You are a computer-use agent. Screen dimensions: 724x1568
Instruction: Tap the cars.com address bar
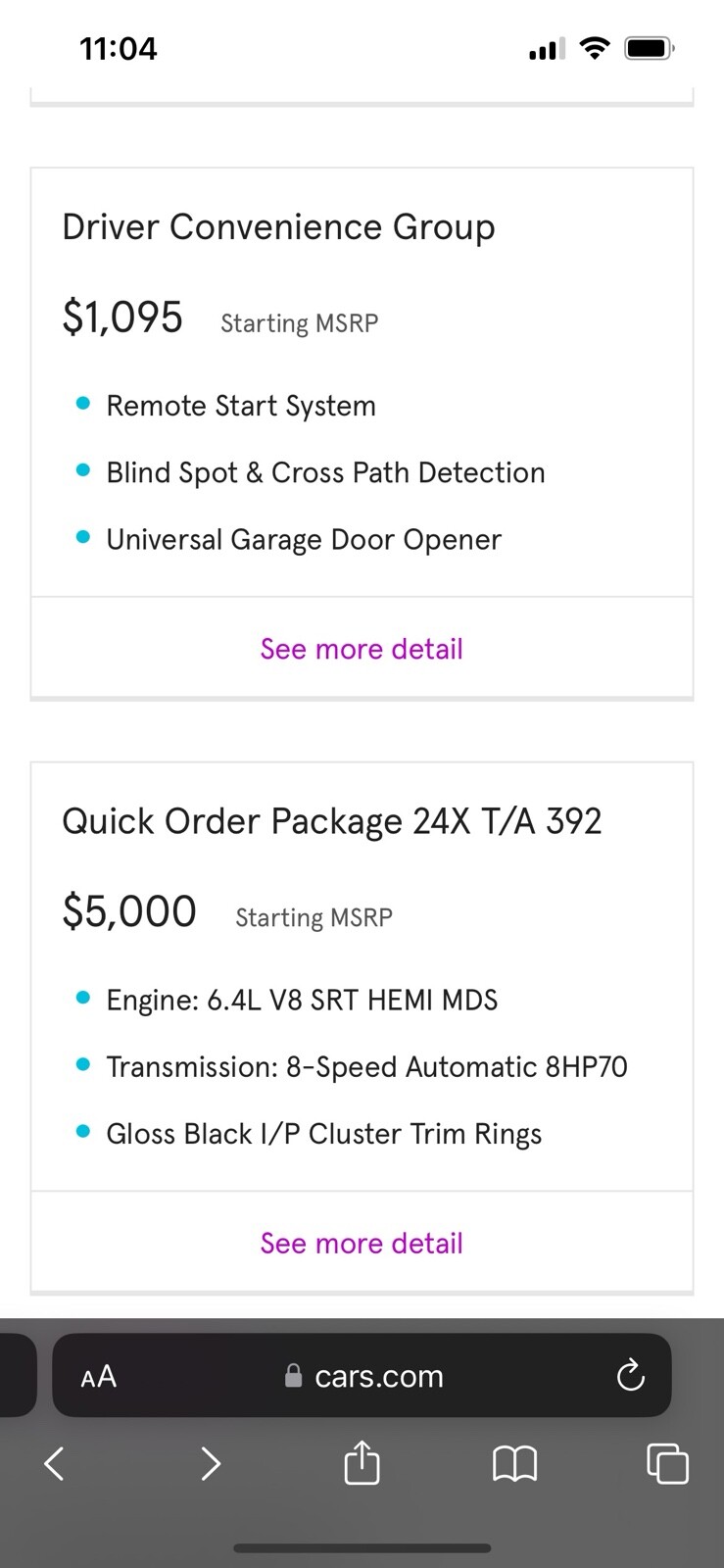tap(362, 1375)
